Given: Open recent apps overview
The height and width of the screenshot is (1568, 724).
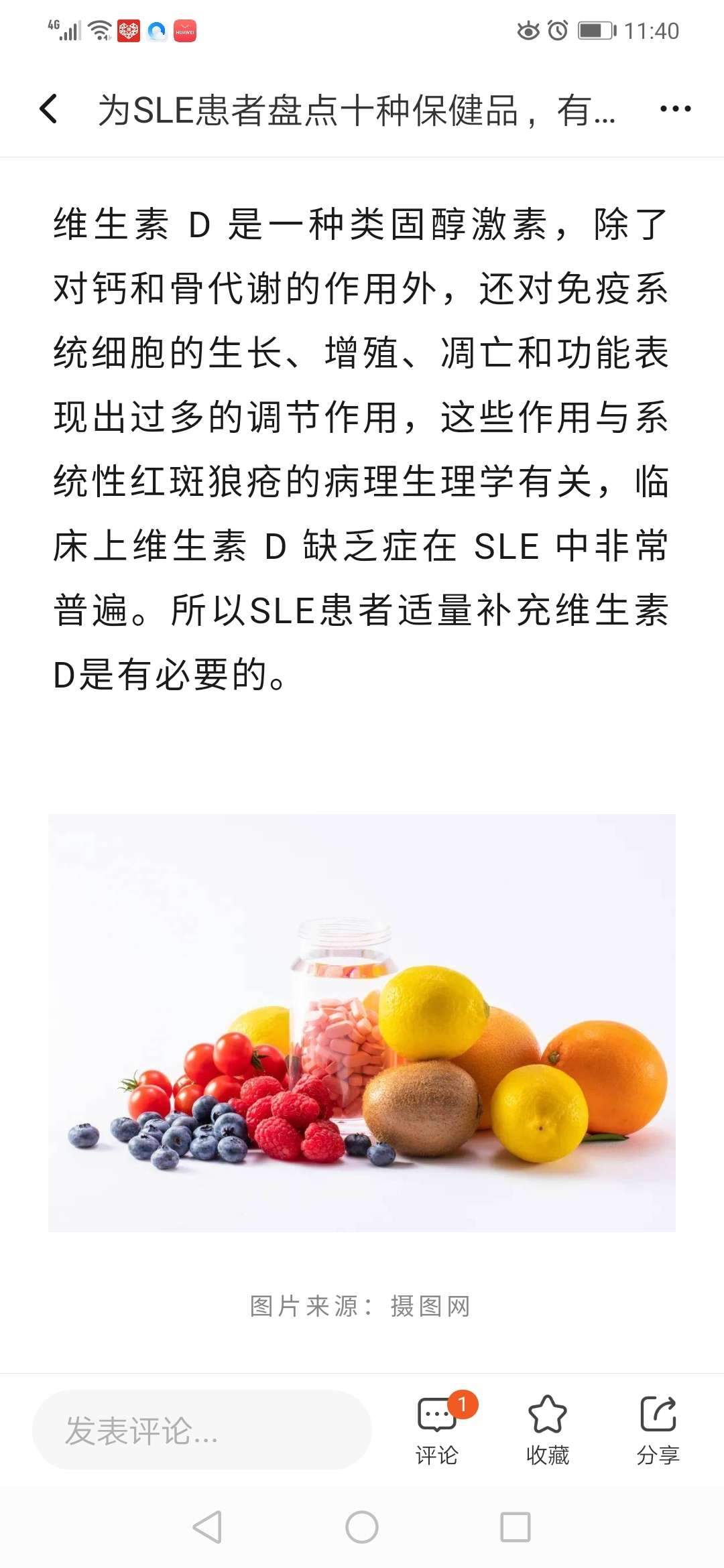Looking at the screenshot, I should 515,1527.
